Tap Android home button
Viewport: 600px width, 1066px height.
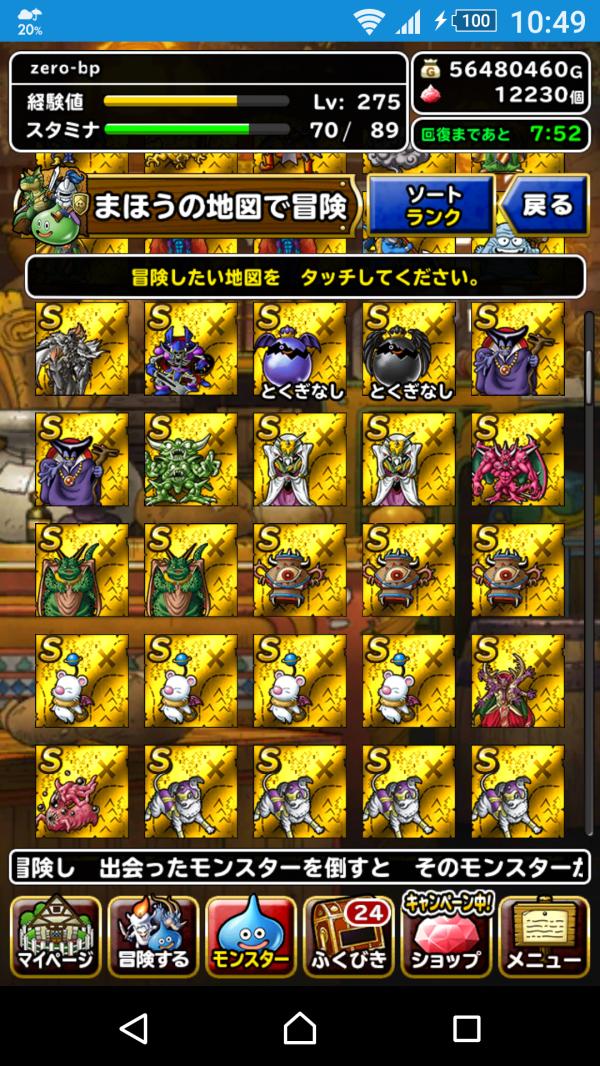(x=300, y=1027)
